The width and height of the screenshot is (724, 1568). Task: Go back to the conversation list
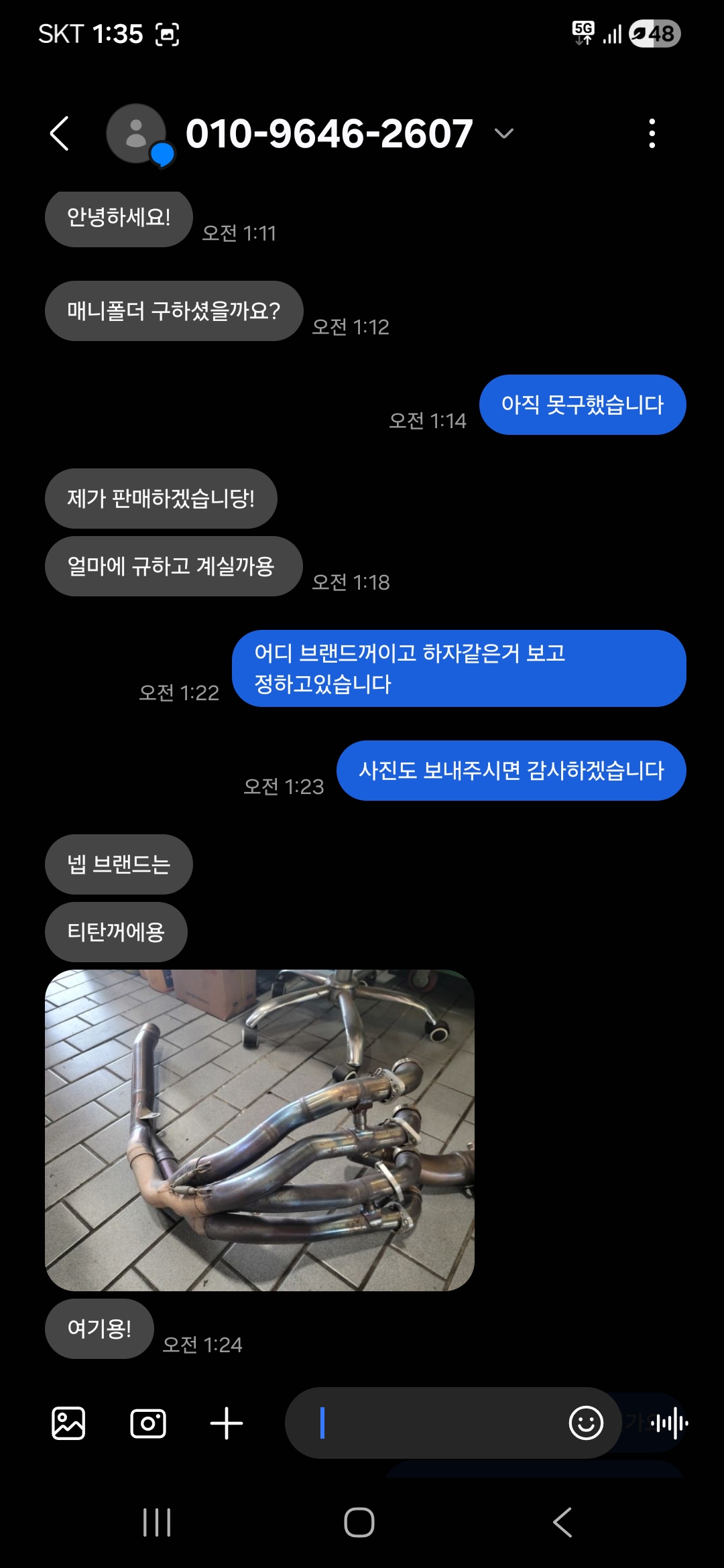[60, 133]
